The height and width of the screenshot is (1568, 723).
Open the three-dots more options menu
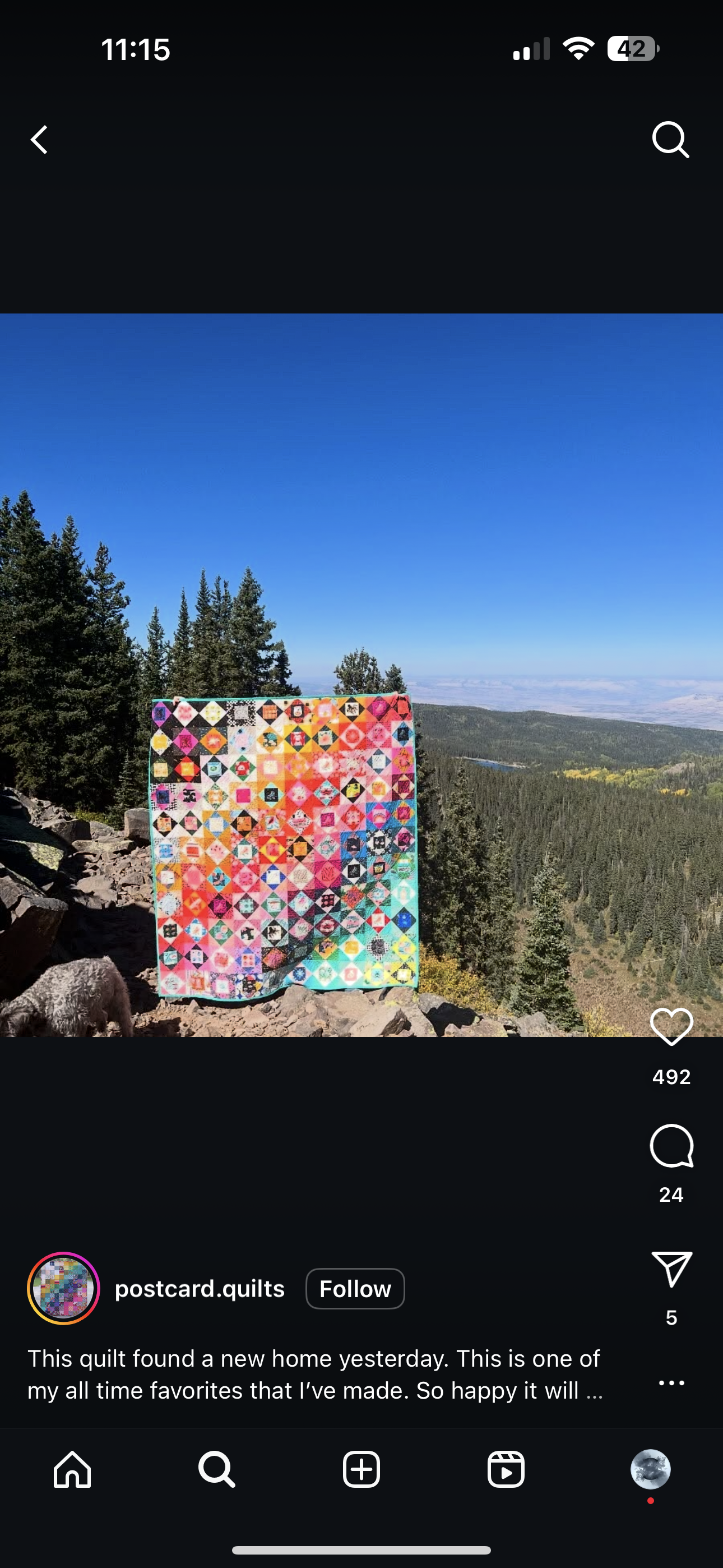671,1383
